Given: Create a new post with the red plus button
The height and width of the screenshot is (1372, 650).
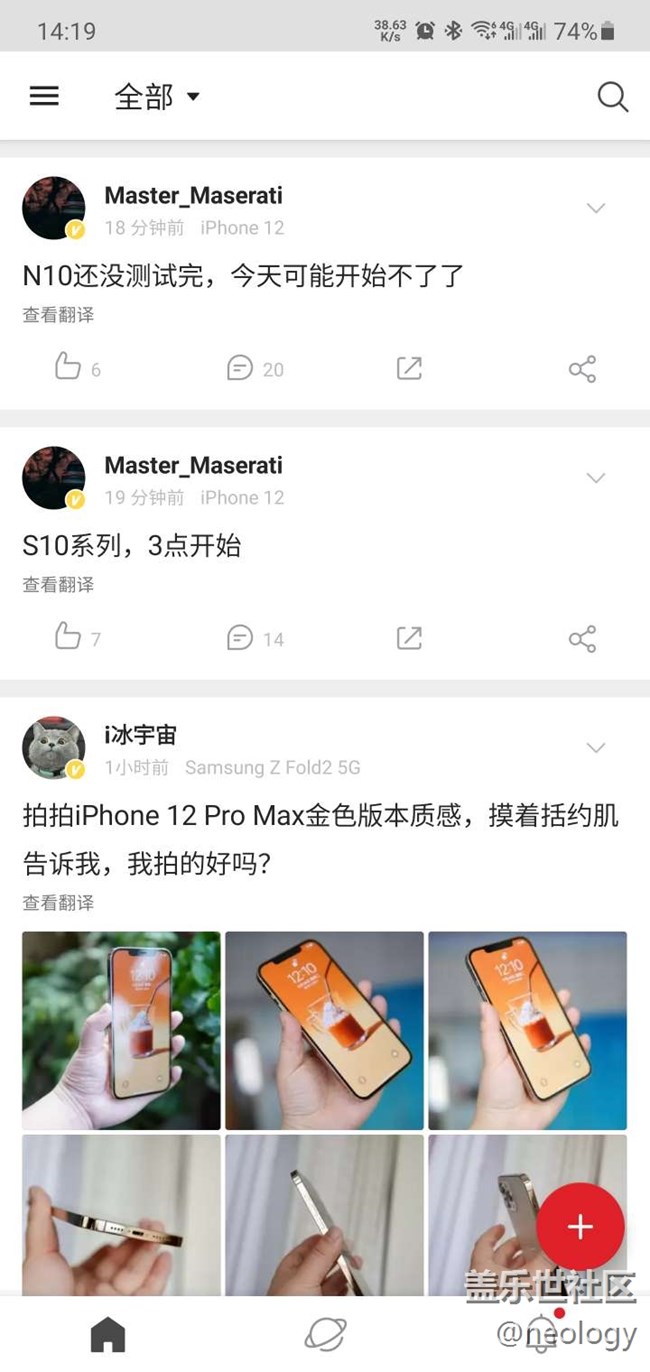Looking at the screenshot, I should pyautogui.click(x=580, y=1227).
